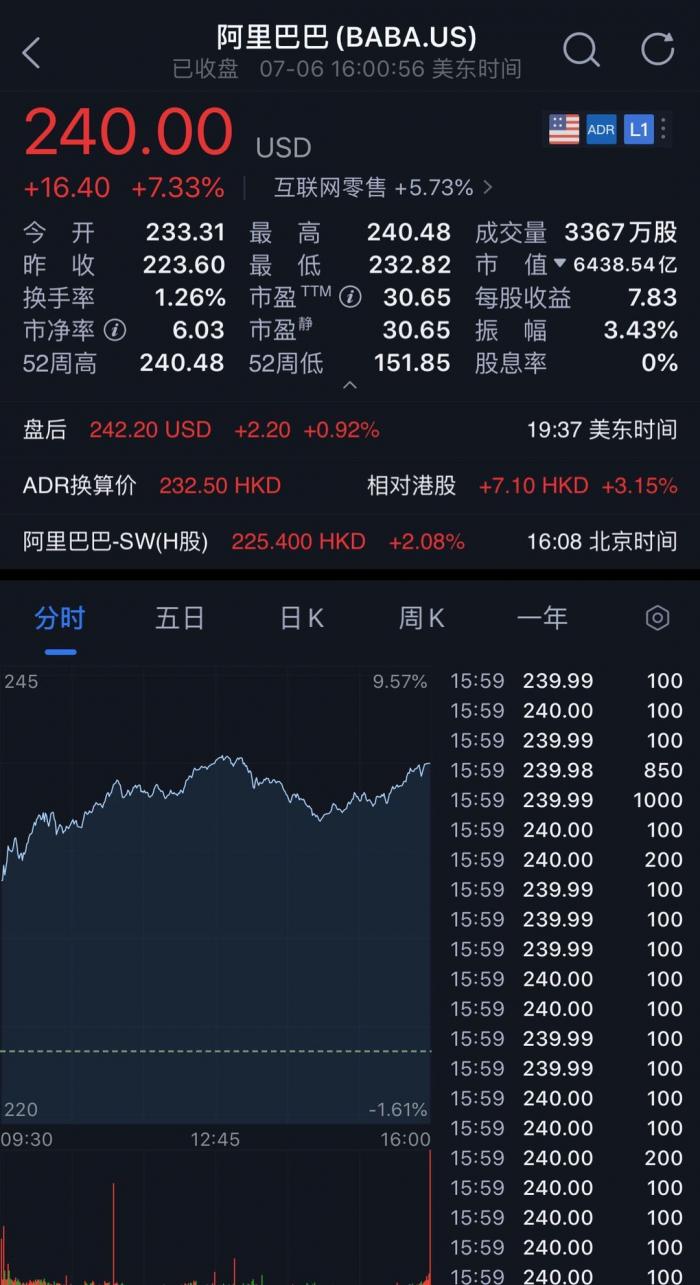Open the 市值 currency dropdown

[560, 265]
